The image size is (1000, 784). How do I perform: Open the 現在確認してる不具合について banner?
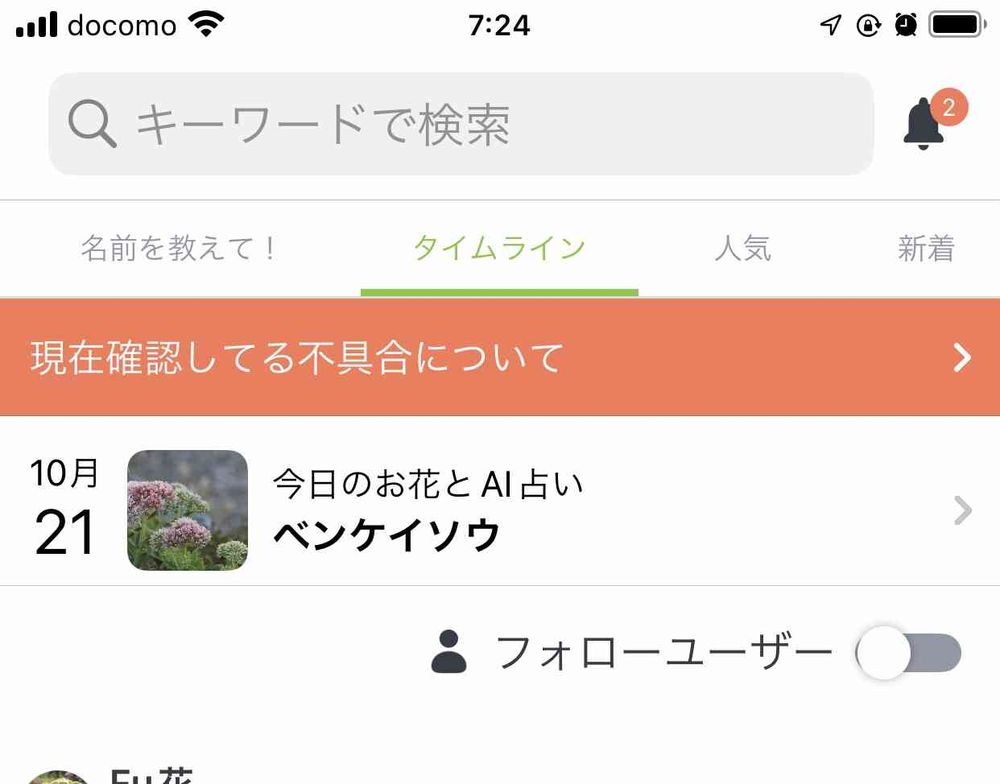(500, 357)
